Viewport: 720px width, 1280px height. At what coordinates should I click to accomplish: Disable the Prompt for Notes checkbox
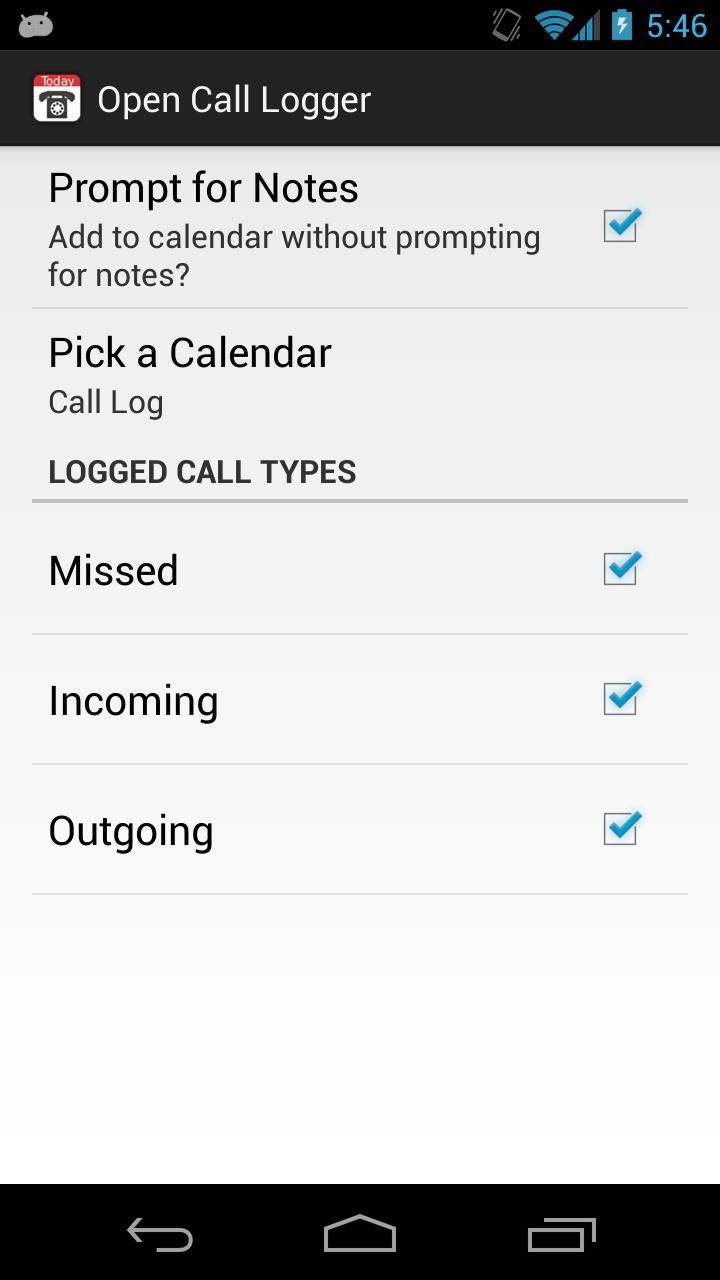(x=620, y=227)
